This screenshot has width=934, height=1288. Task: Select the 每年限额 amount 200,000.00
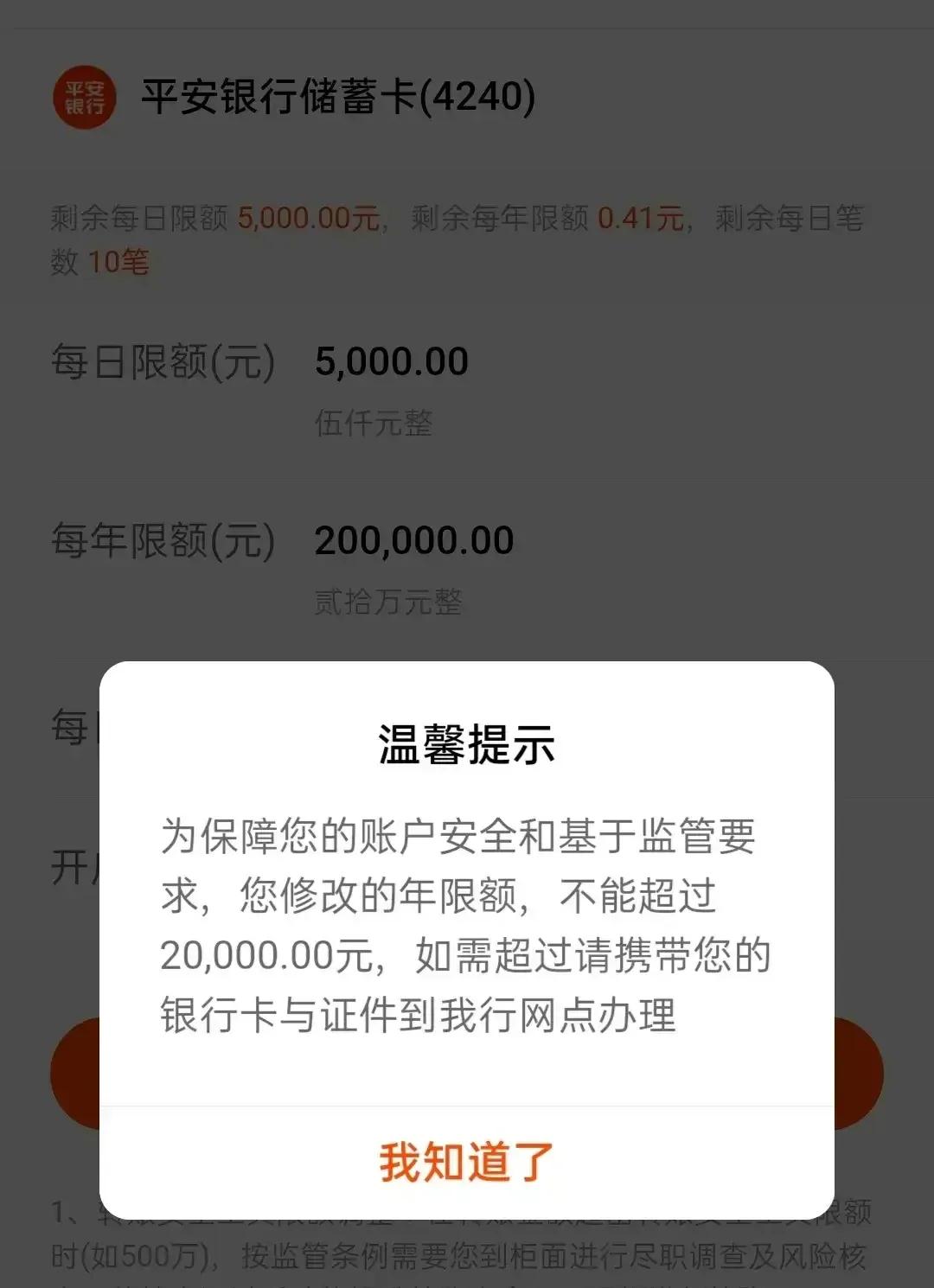coord(413,539)
